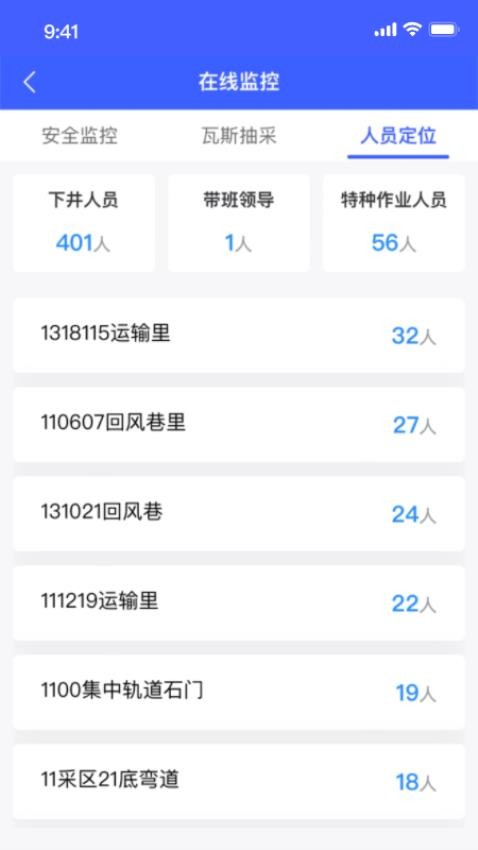Switch to the 安全监控 tab
Screen dimensions: 478x850
click(x=80, y=136)
